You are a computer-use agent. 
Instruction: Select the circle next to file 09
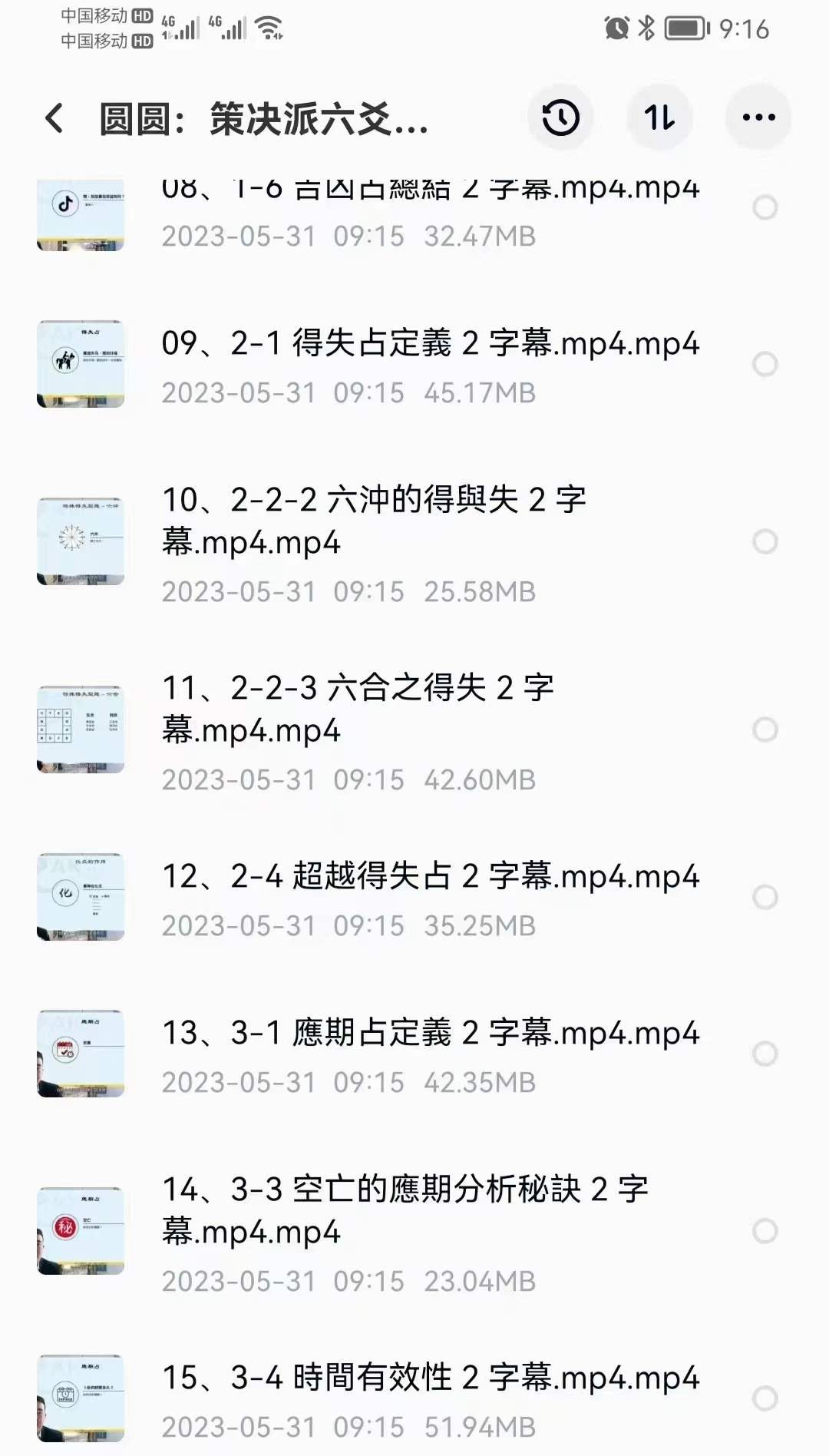click(x=764, y=365)
